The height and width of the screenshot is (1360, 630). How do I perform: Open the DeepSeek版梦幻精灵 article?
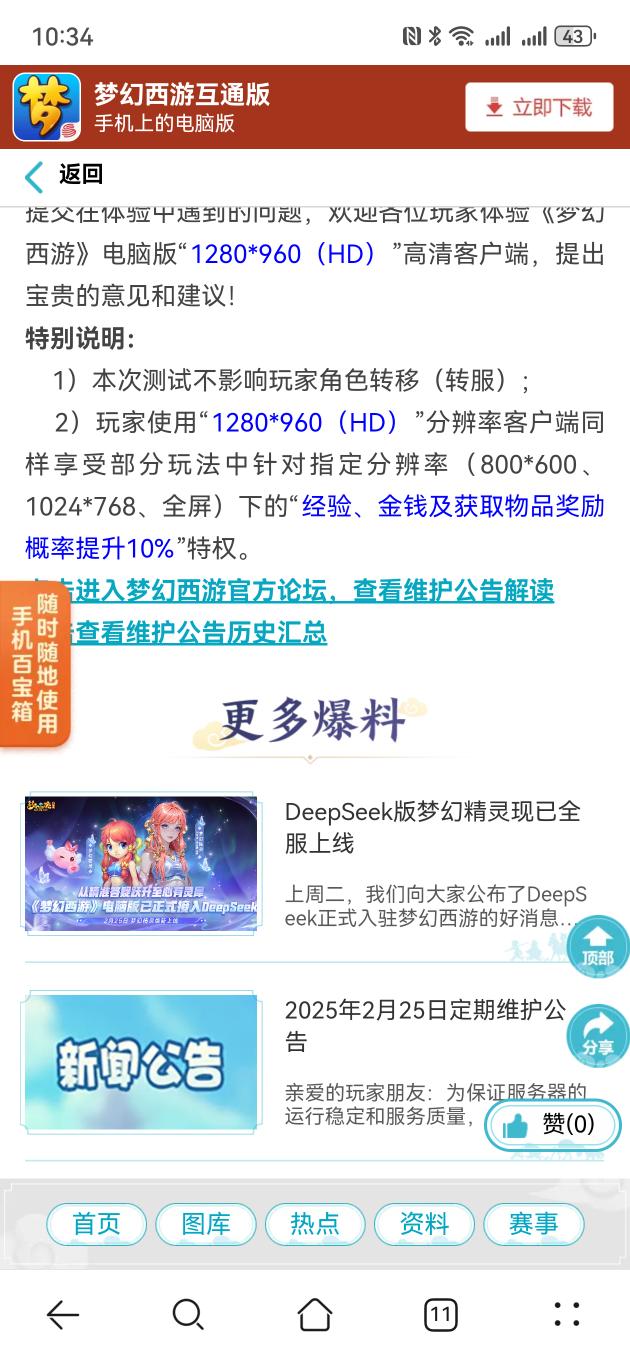432,826
